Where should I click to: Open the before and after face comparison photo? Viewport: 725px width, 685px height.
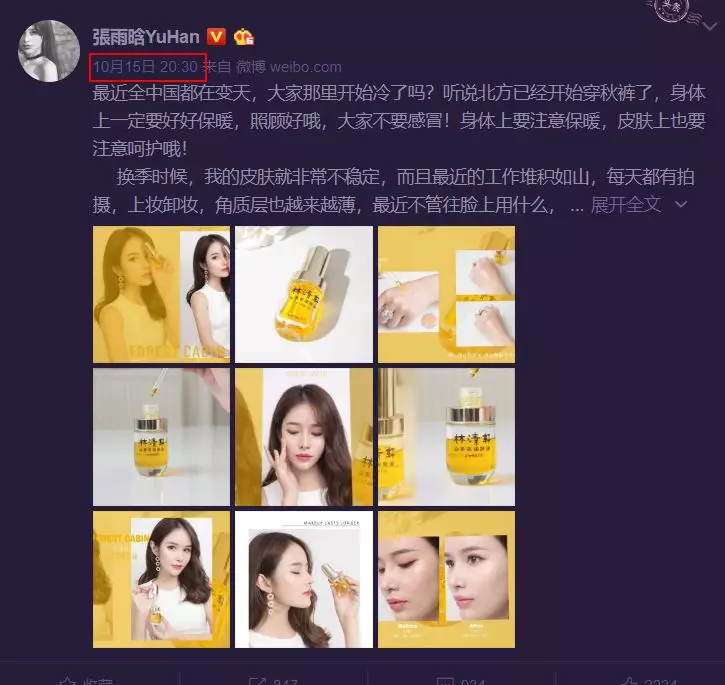[x=446, y=579]
